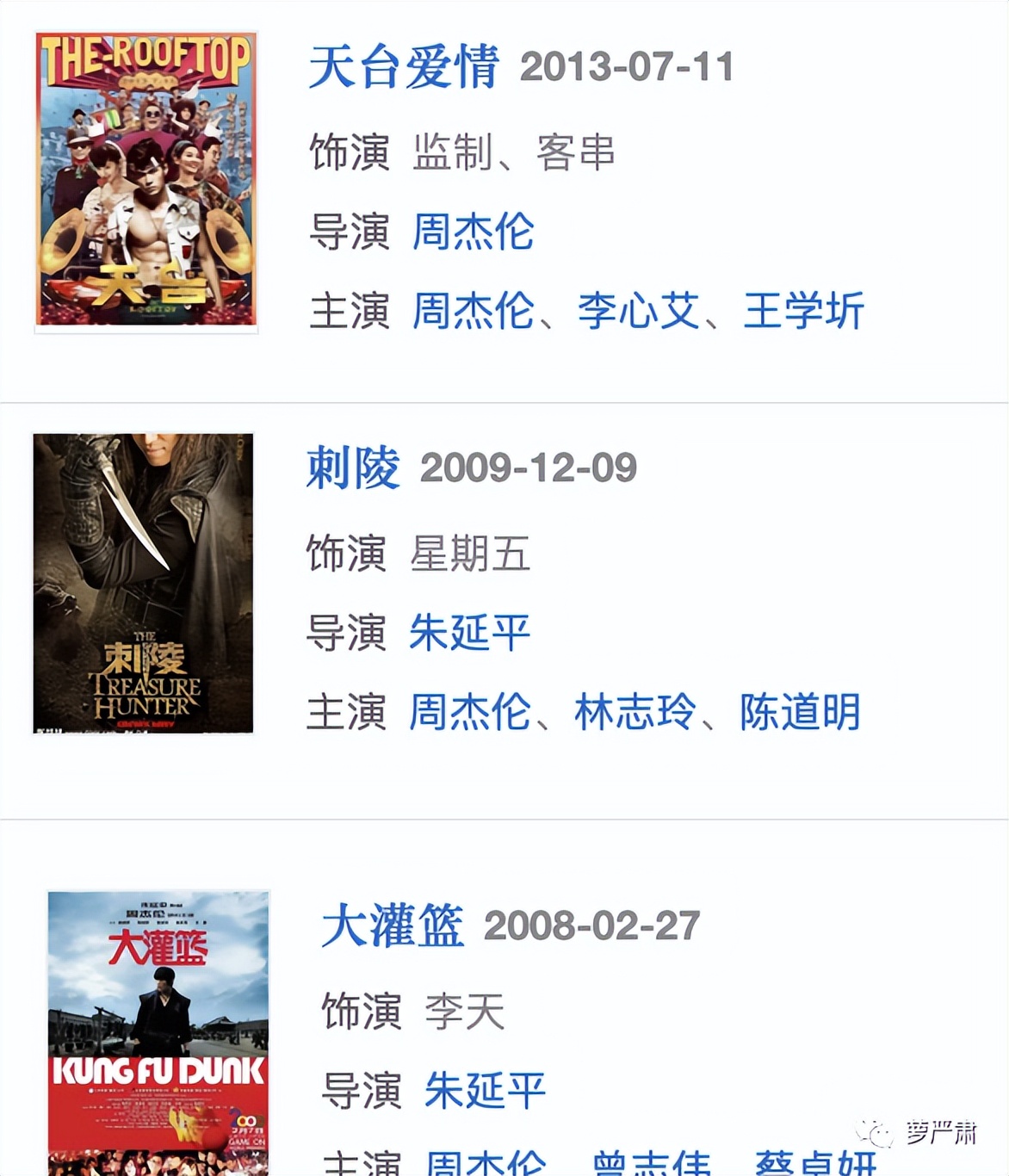
Task: View 陈道明's profile link
Action: 800,712
